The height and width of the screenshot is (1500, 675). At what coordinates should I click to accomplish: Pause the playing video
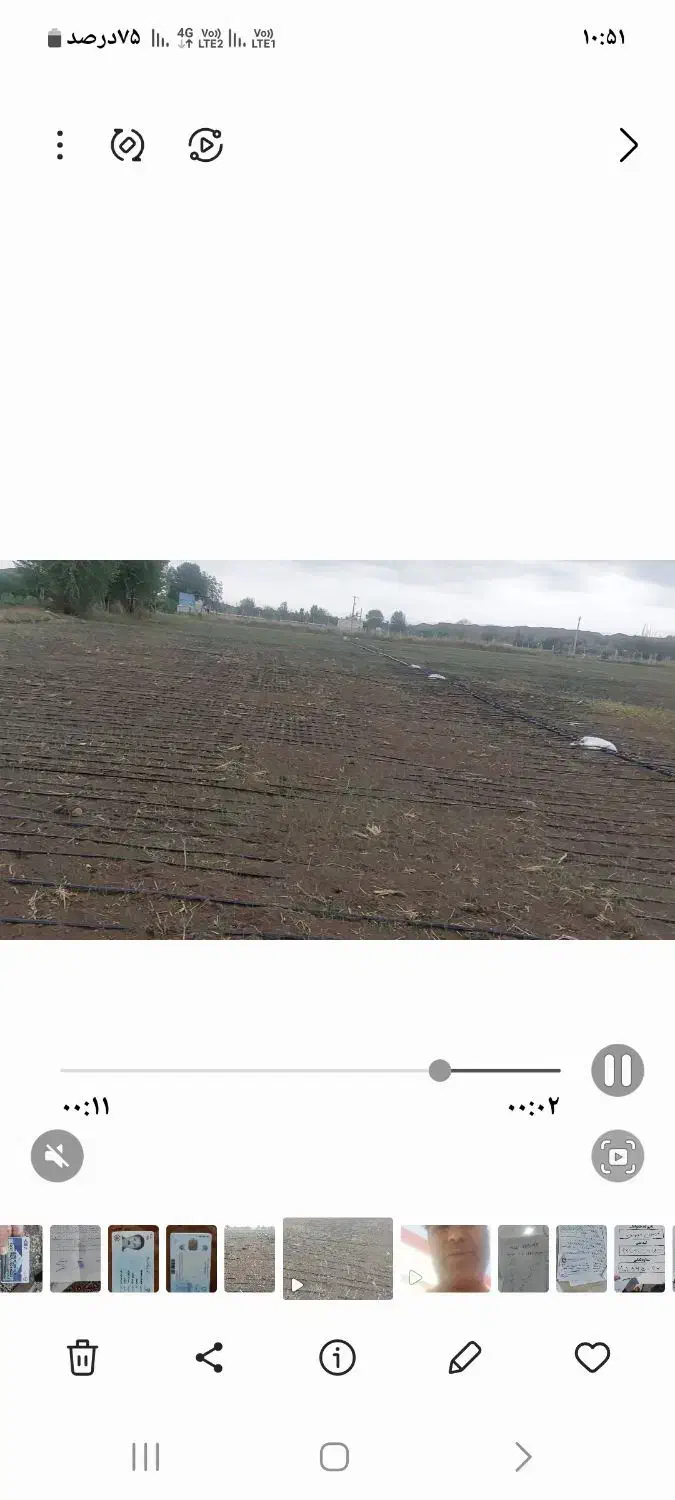[617, 1070]
